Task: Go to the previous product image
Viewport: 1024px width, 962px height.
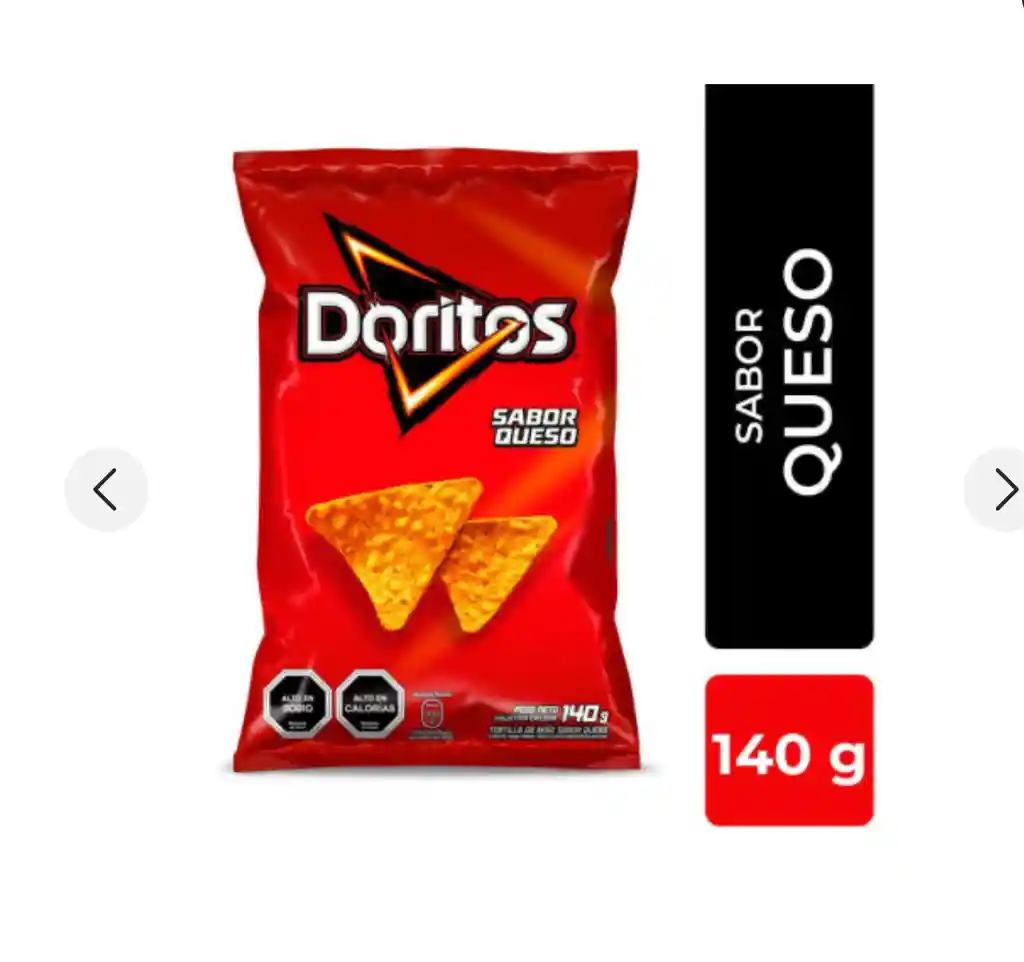Action: tap(105, 489)
